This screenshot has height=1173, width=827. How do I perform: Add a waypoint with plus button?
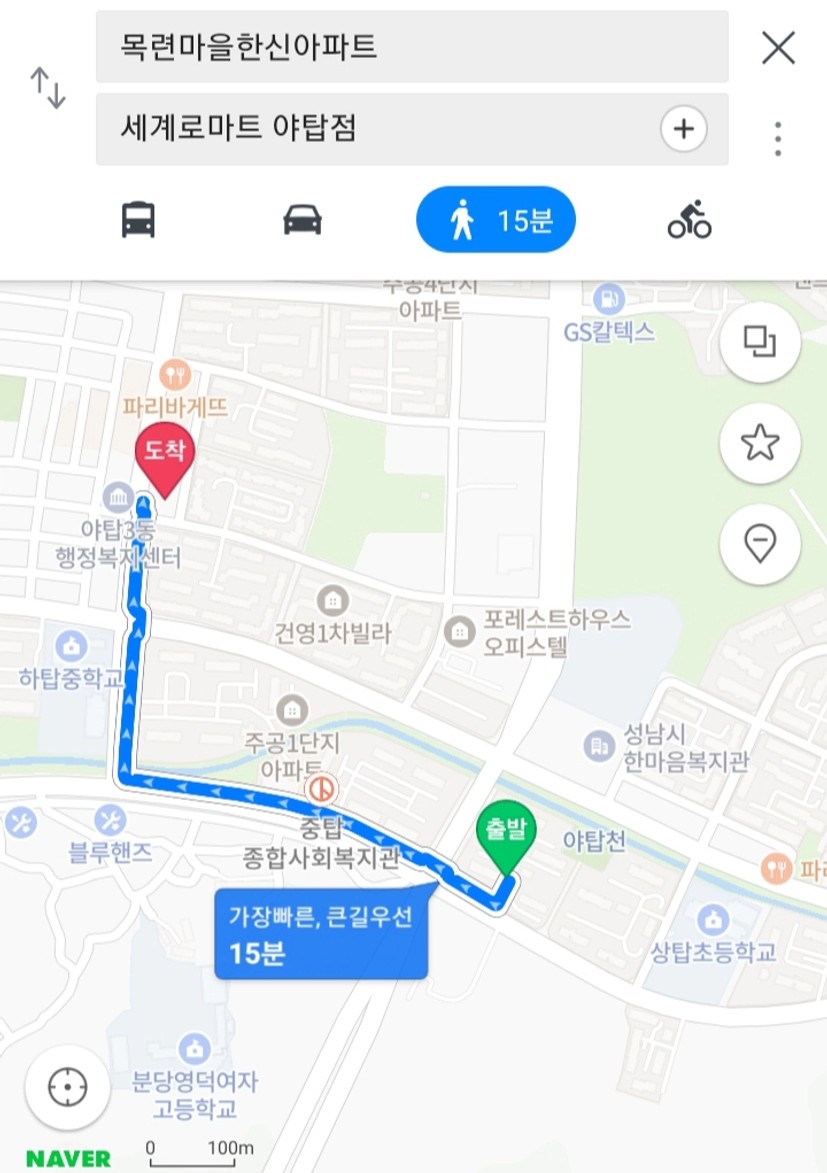click(684, 129)
